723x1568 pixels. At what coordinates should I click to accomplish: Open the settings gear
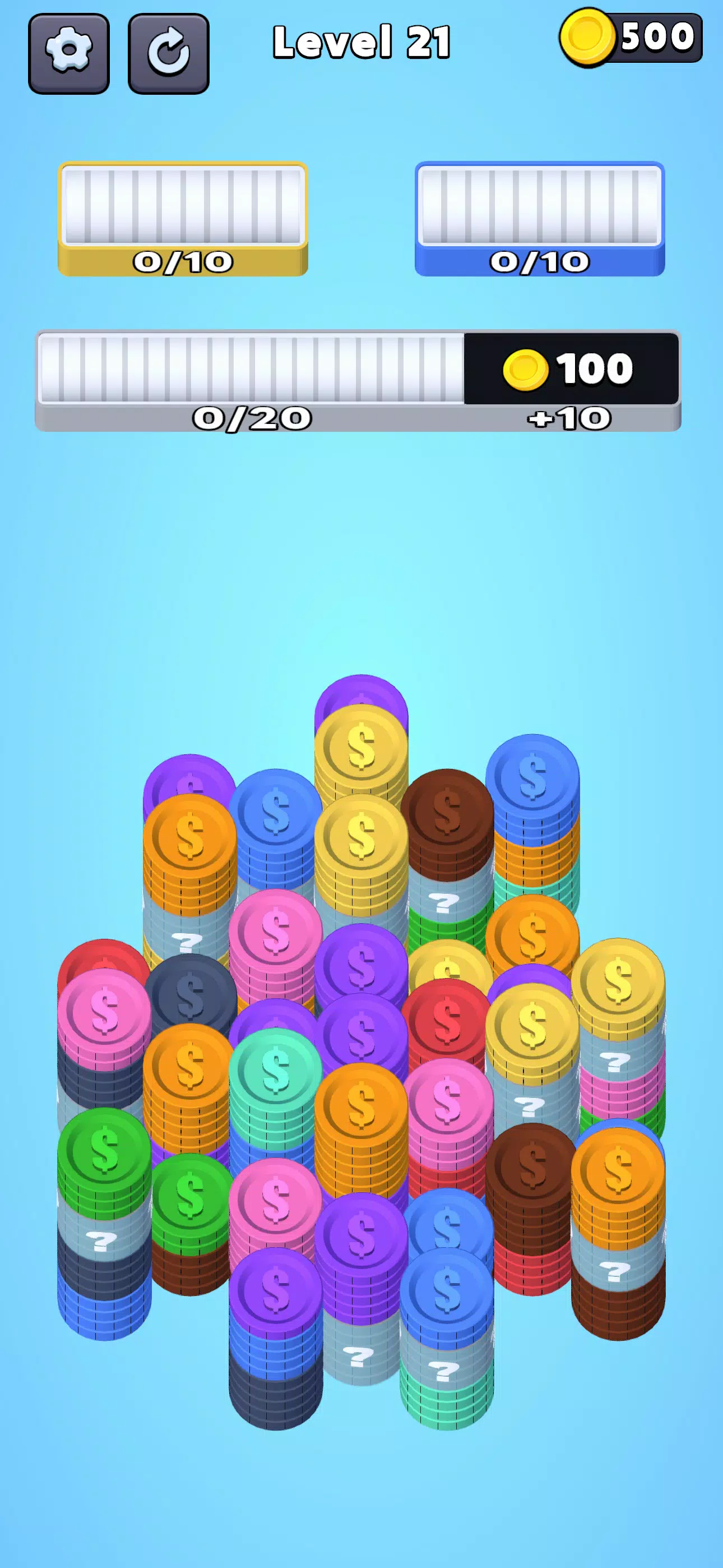tap(69, 54)
